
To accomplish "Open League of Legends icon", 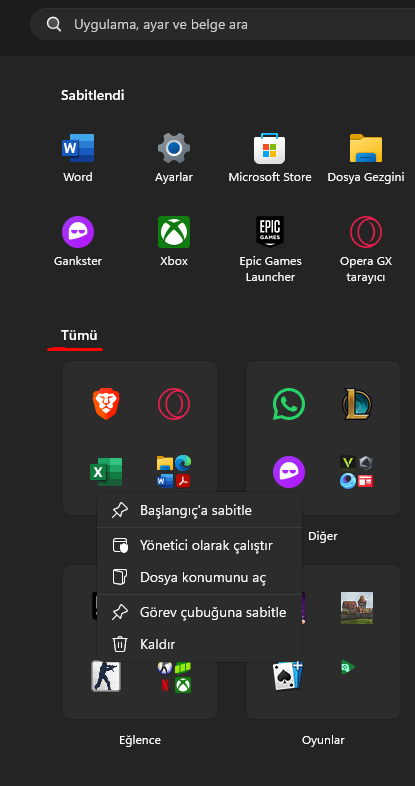I will pyautogui.click(x=356, y=404).
